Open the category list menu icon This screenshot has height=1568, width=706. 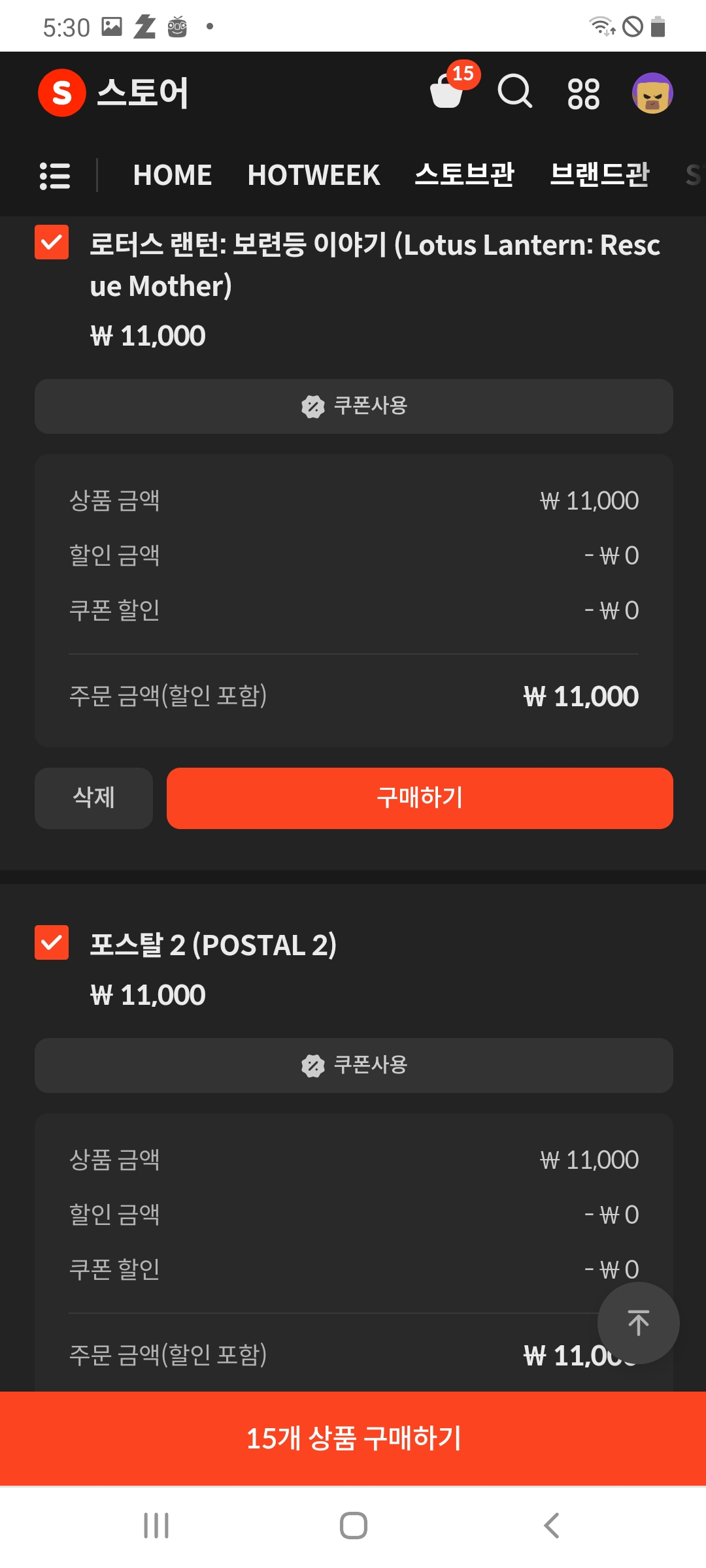pyautogui.click(x=55, y=176)
